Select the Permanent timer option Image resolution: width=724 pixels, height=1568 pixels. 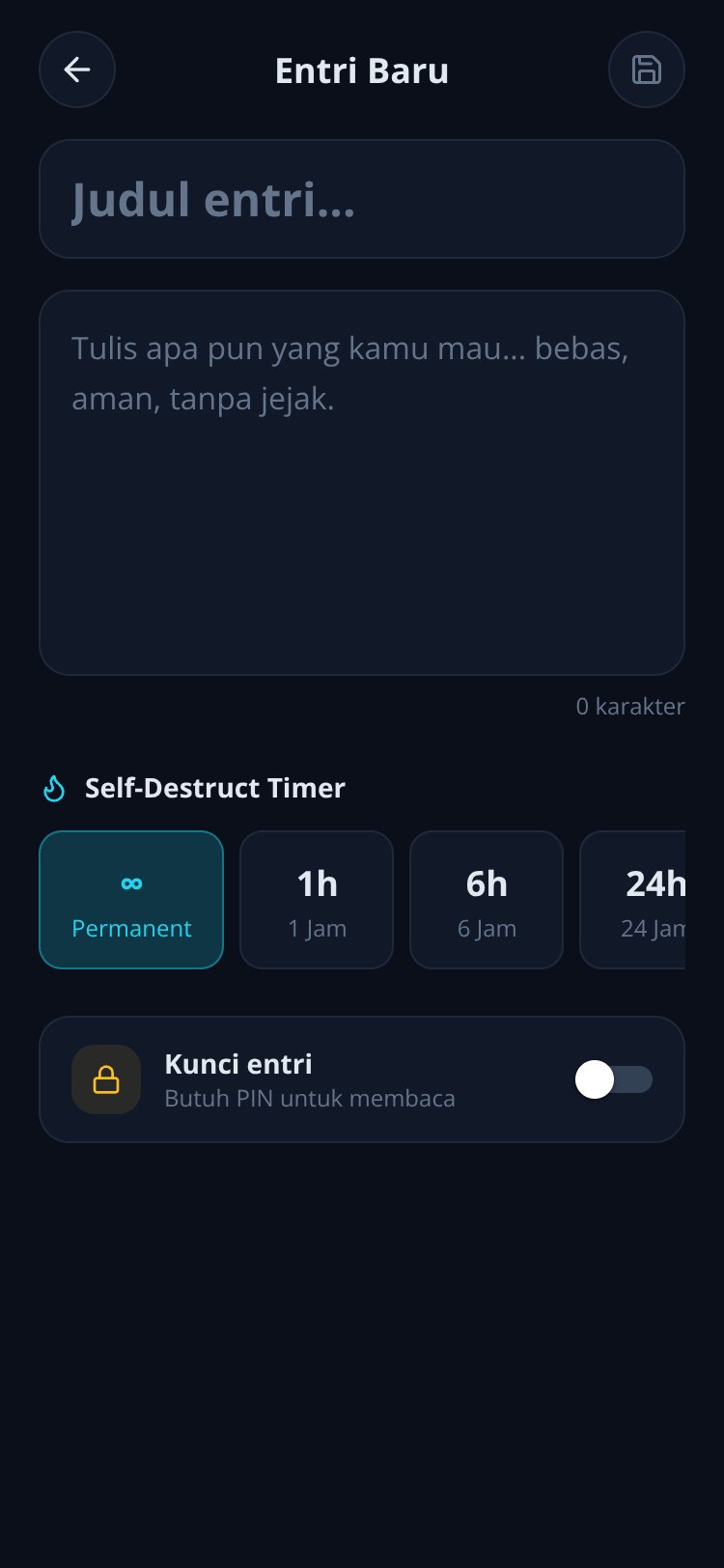click(x=131, y=900)
